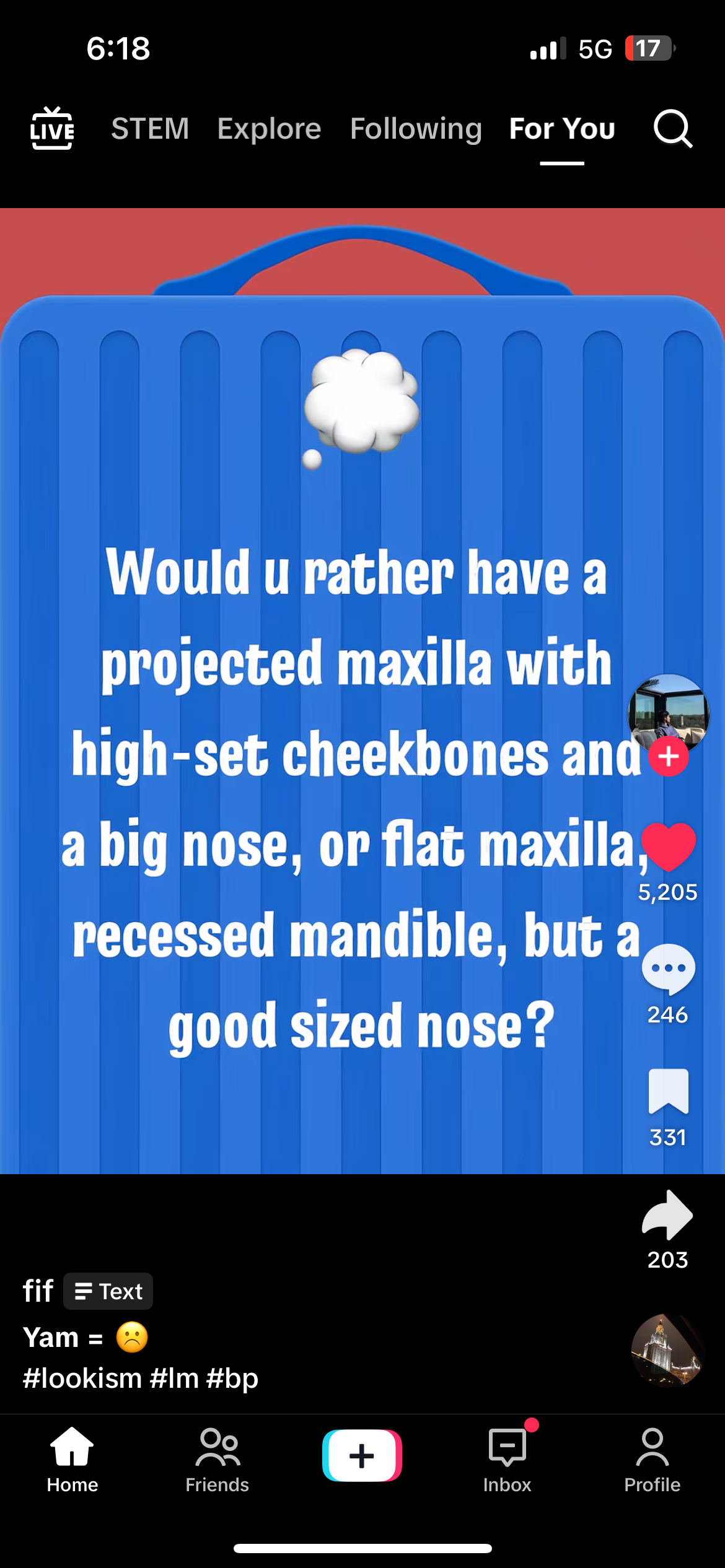Go to the Home tab
Image resolution: width=725 pixels, height=1568 pixels.
(72, 1458)
